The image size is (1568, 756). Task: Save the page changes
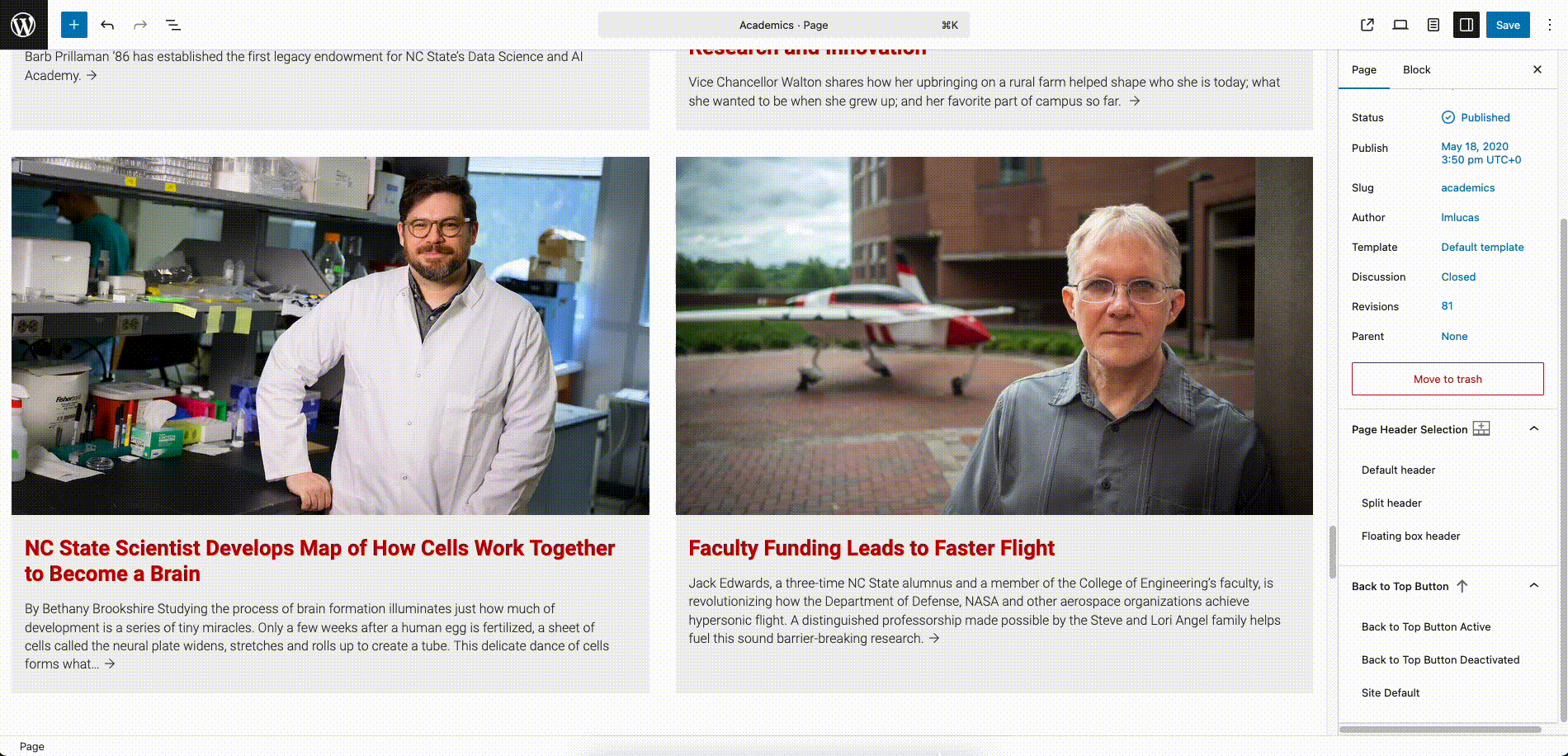coord(1508,25)
